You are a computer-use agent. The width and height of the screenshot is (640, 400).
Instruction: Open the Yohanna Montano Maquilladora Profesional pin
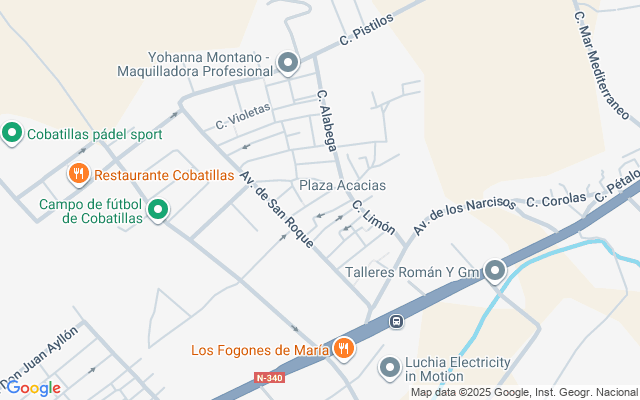click(288, 64)
